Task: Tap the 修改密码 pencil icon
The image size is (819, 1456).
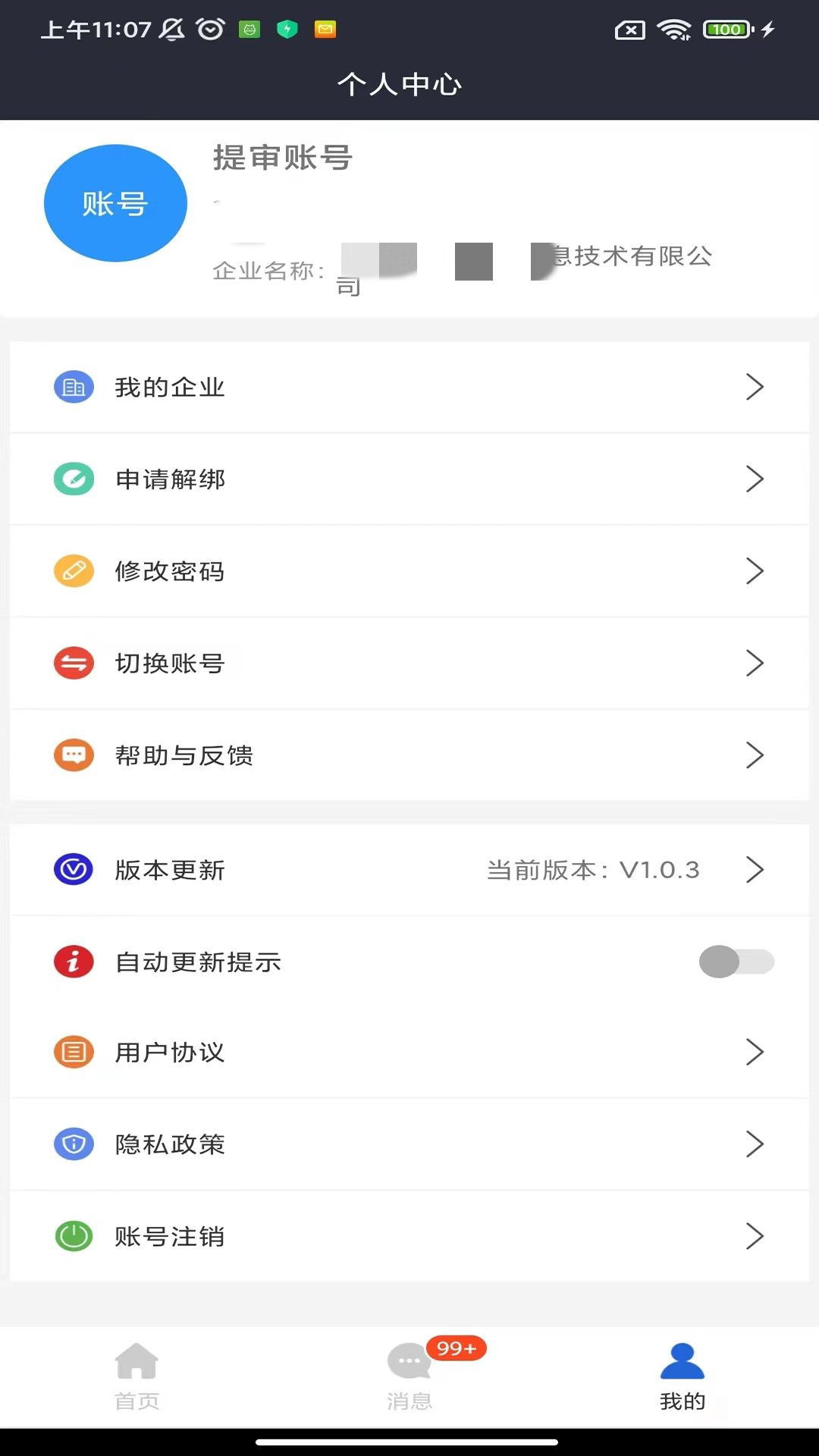Action: click(73, 571)
